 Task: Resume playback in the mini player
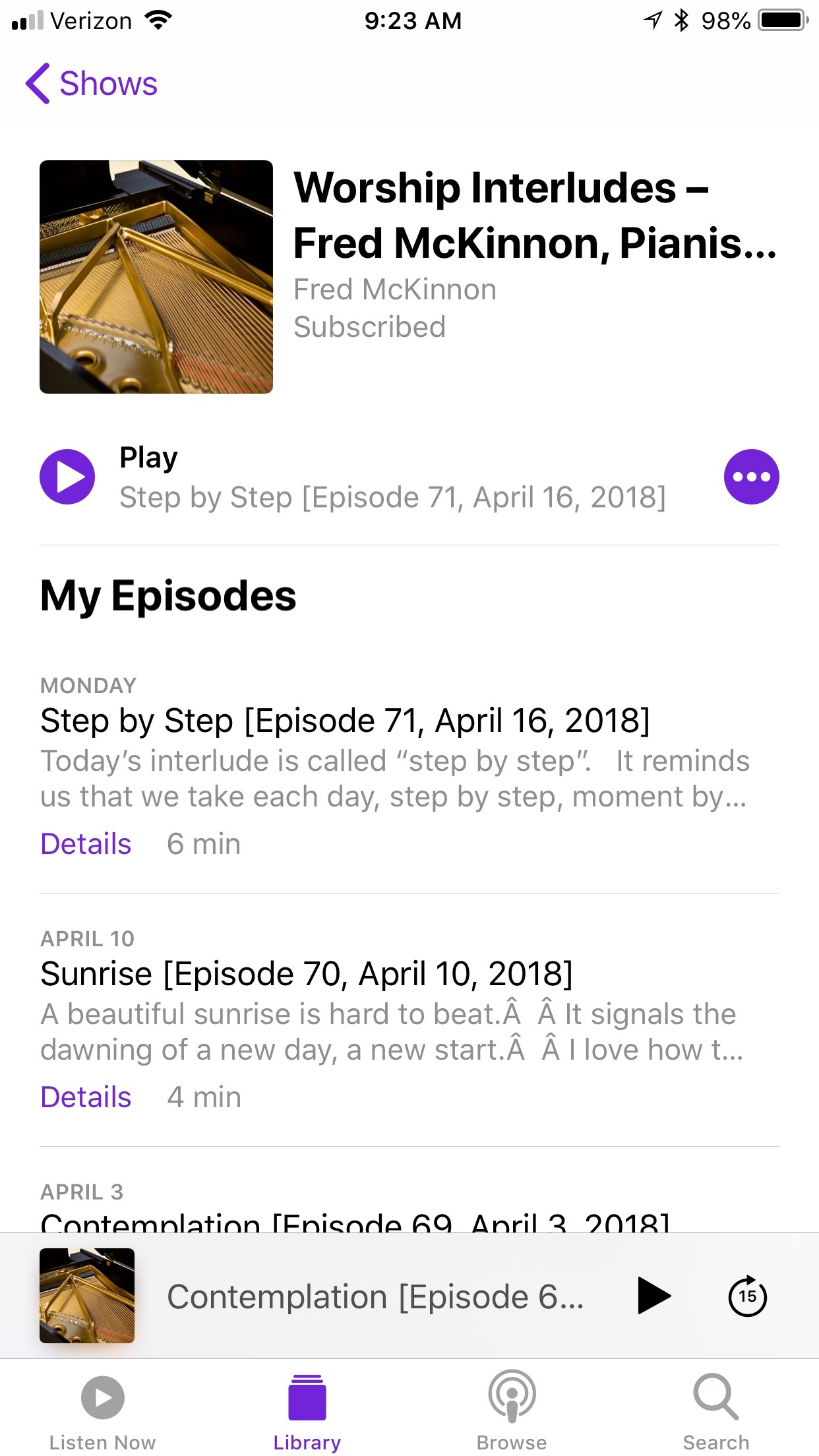tap(653, 1296)
